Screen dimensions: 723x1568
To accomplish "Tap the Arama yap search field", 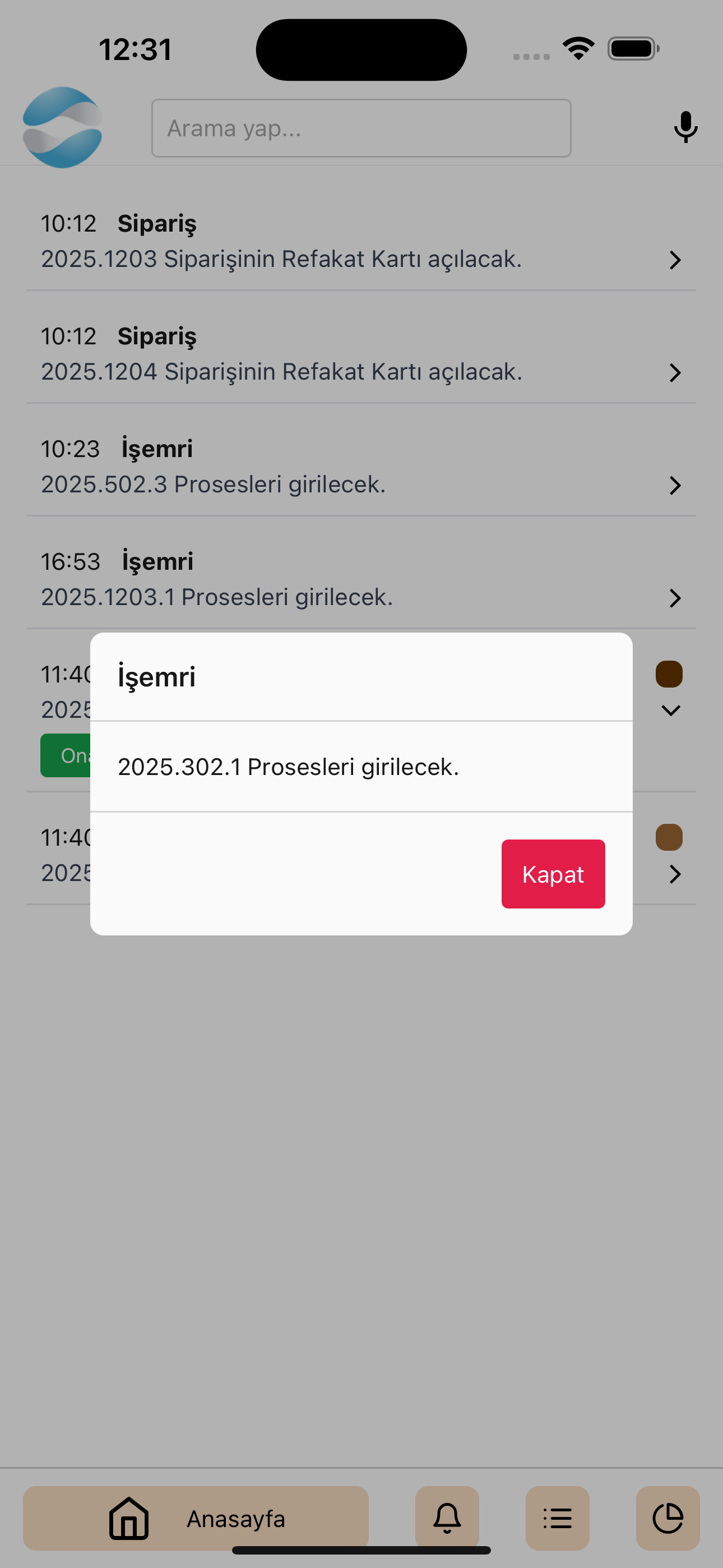I will pyautogui.click(x=361, y=128).
